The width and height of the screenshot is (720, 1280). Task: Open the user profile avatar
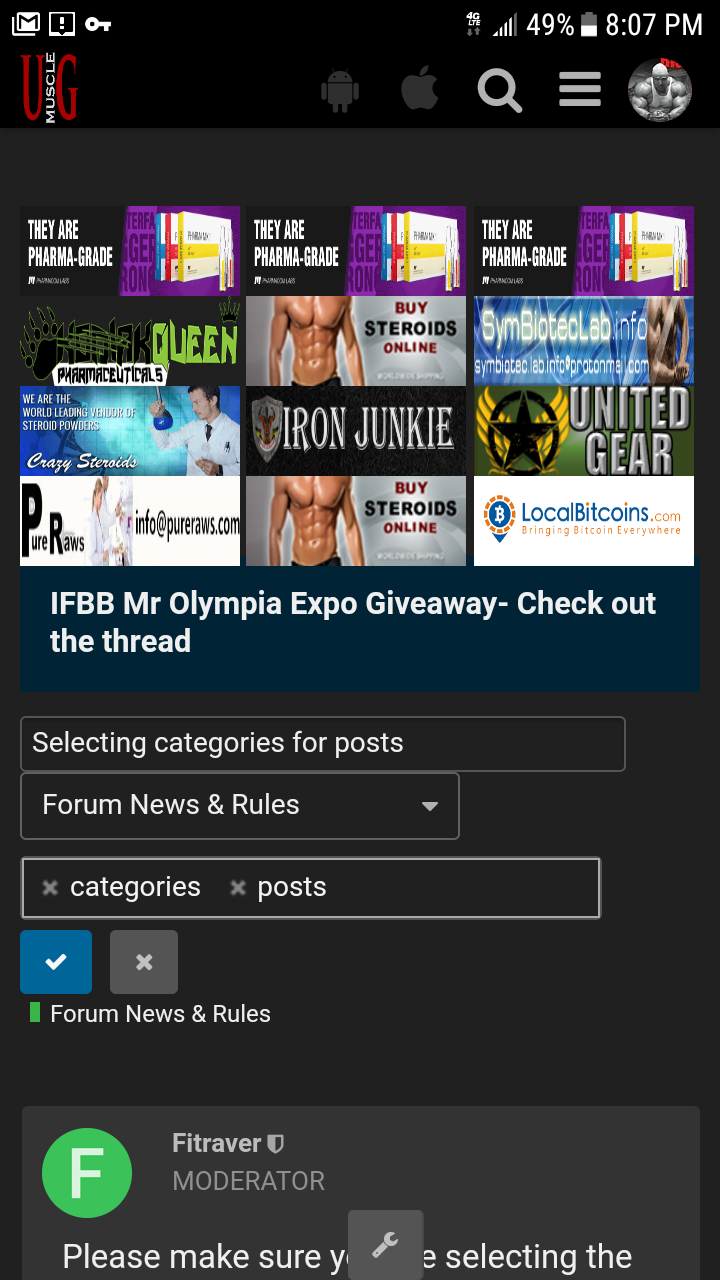click(x=660, y=90)
